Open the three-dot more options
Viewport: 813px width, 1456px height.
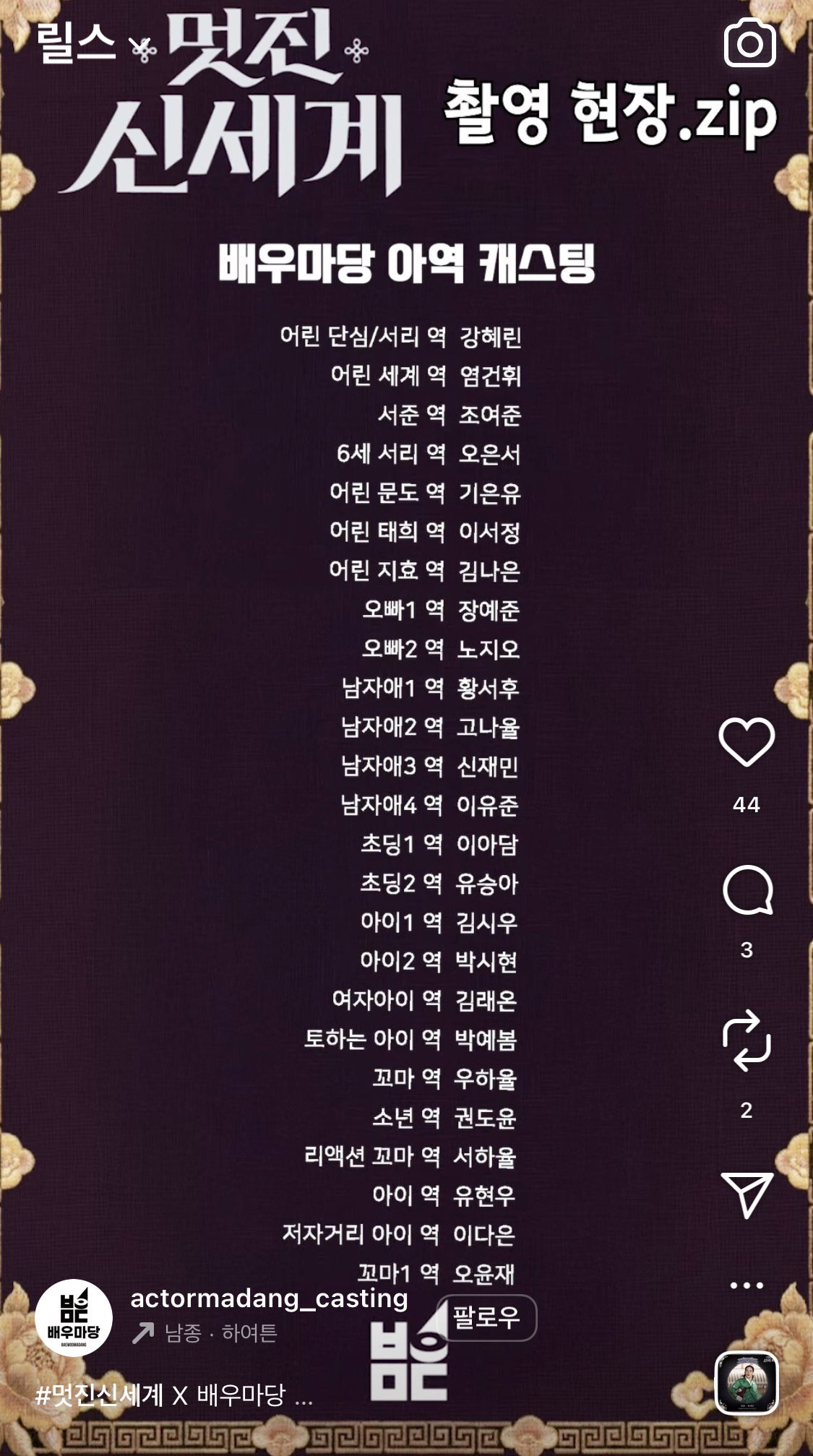(x=747, y=1285)
